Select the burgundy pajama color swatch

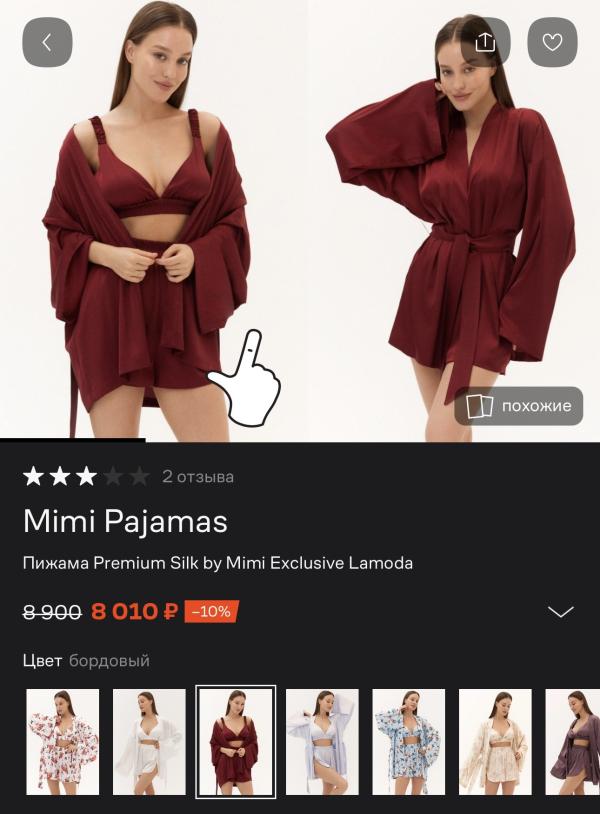click(x=236, y=741)
